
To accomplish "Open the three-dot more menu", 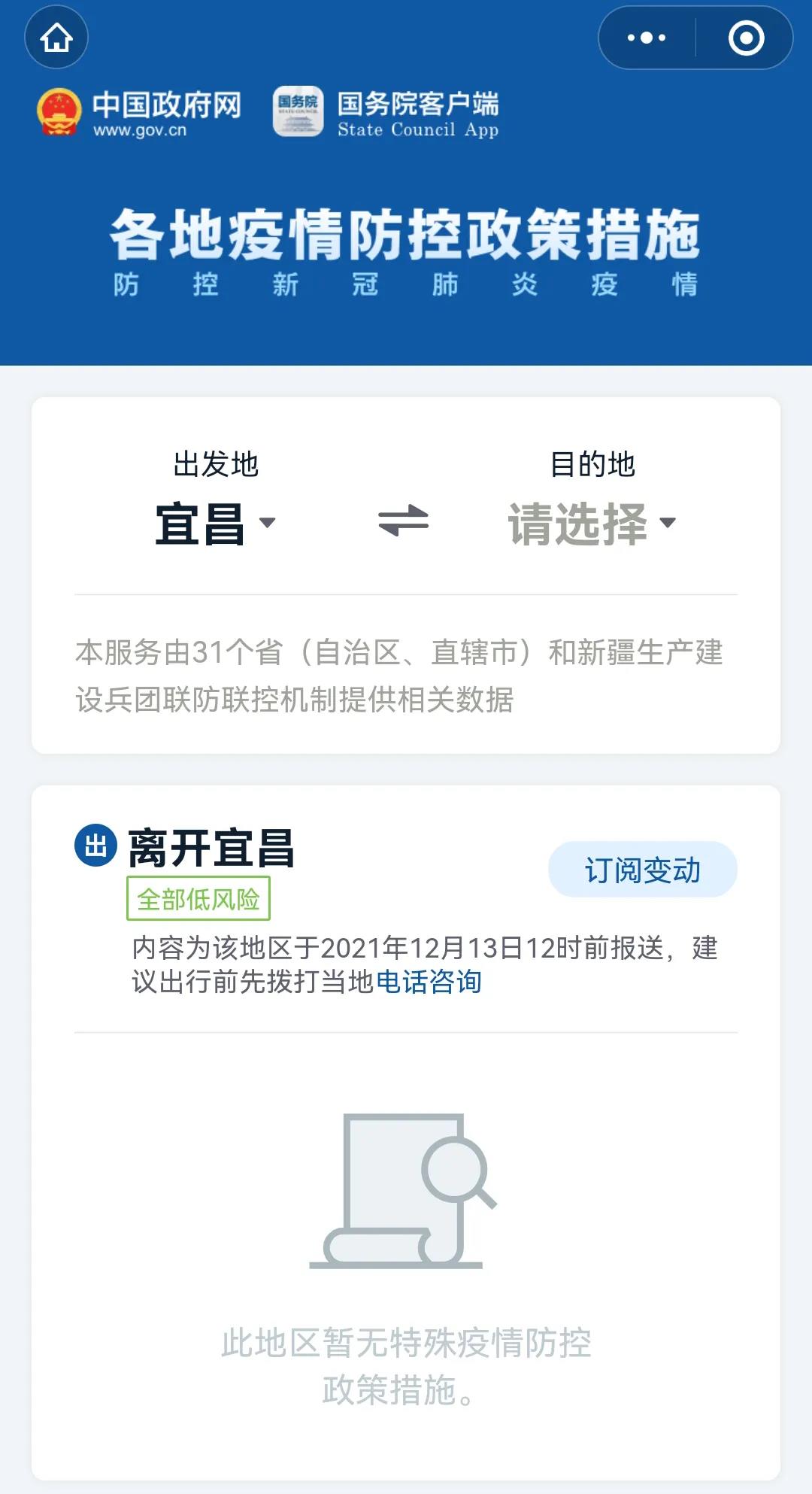I will [647, 38].
